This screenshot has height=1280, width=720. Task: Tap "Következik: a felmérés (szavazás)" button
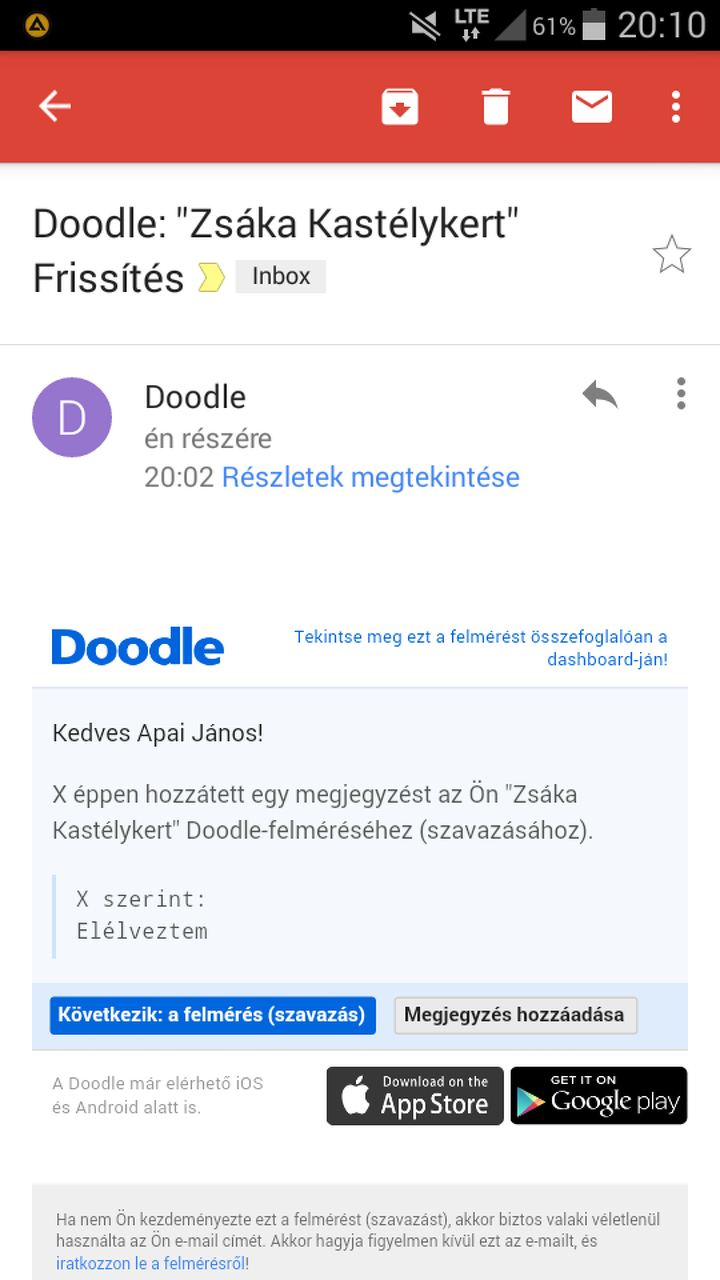point(212,1015)
